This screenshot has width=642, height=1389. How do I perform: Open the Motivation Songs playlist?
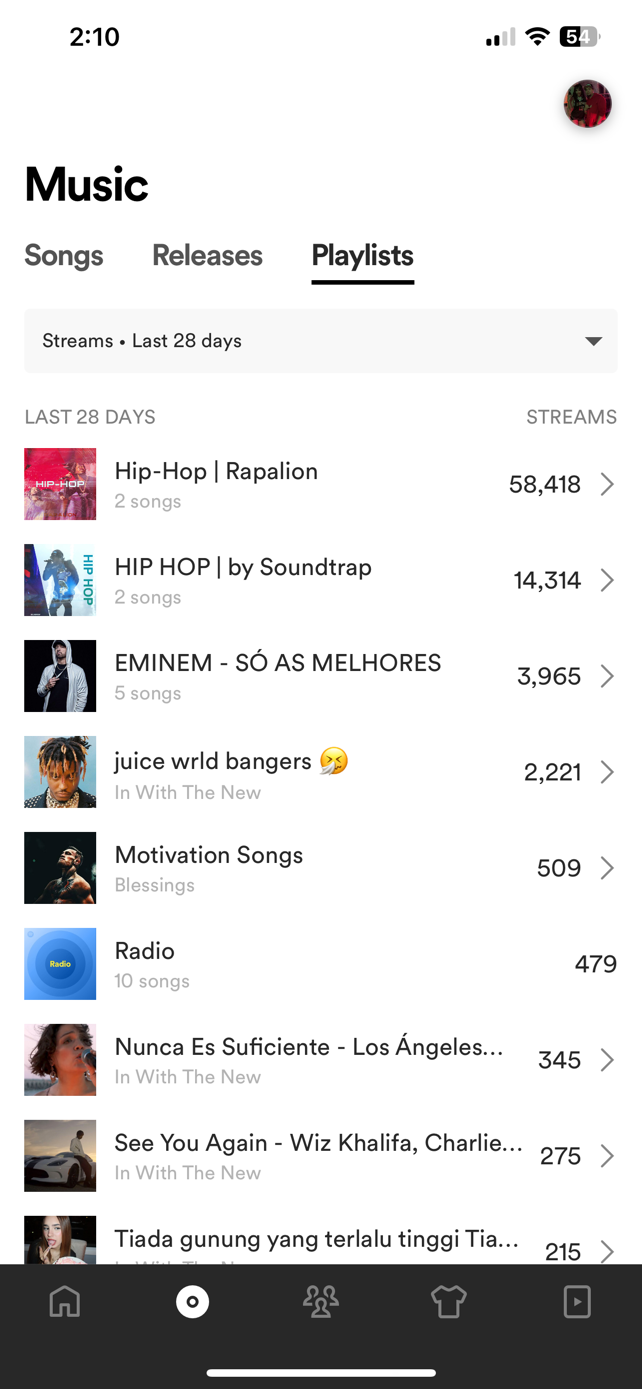(320, 869)
